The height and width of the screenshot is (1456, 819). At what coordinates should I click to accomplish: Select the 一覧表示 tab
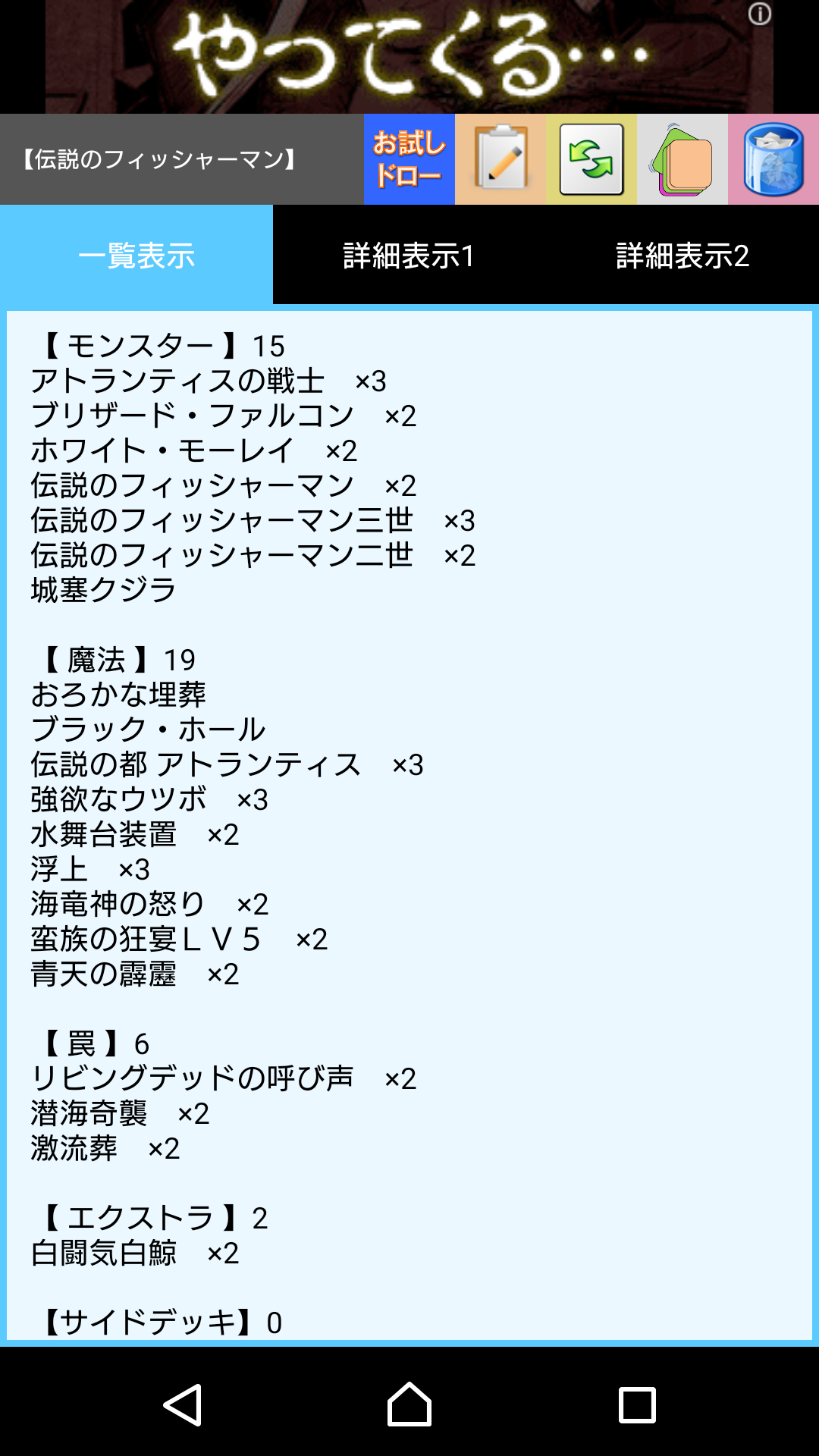(x=136, y=256)
